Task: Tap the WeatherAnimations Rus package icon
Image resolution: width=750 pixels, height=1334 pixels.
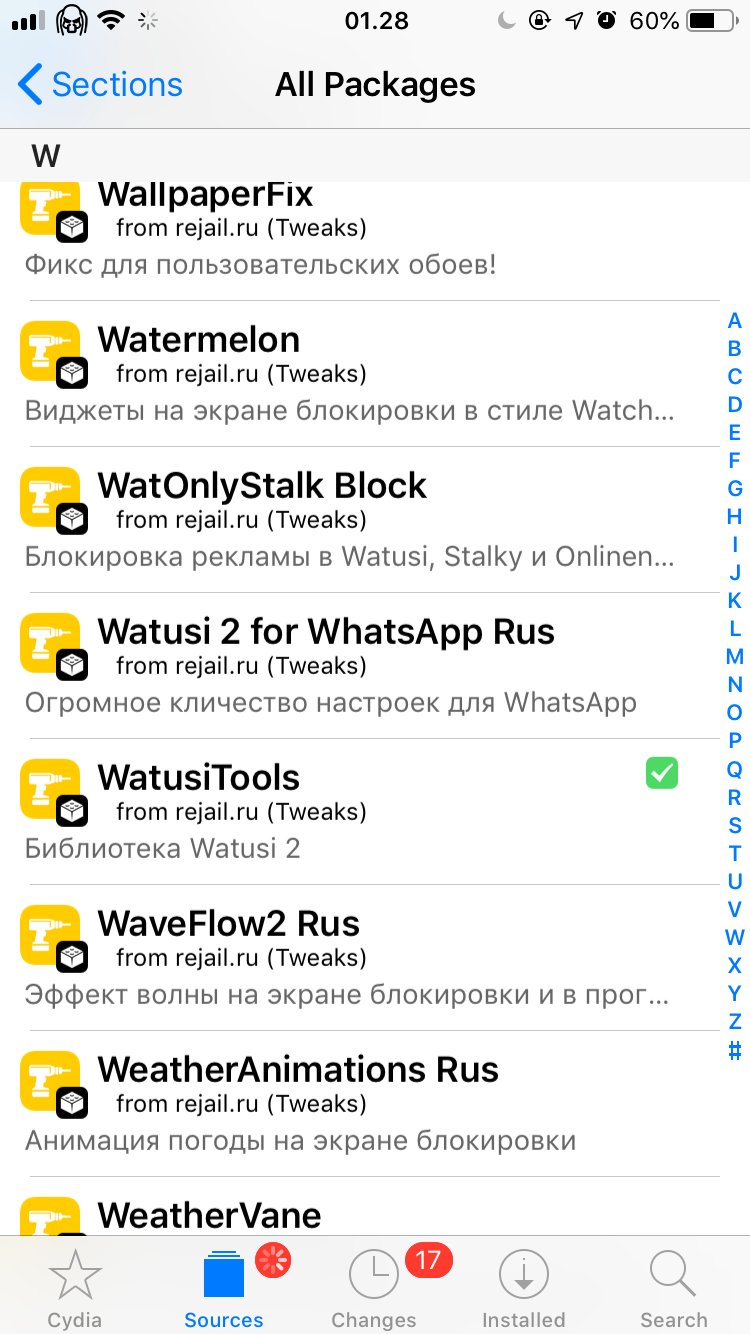Action: 52,1082
